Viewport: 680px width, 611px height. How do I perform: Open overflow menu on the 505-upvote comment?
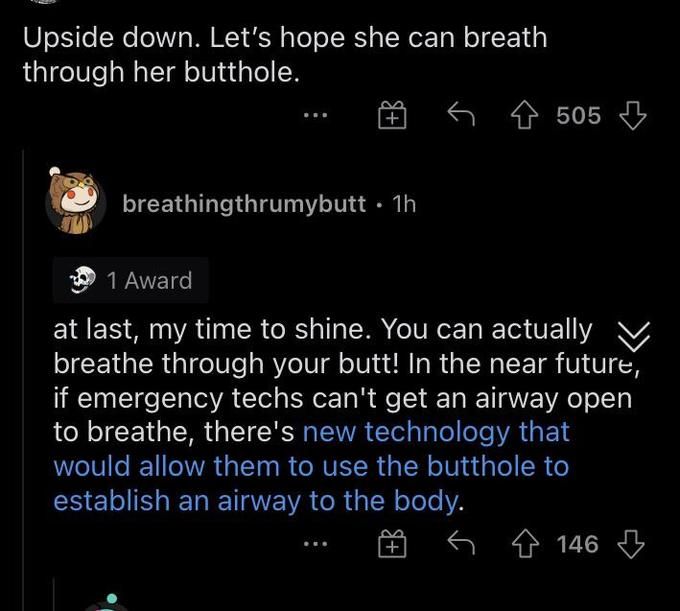pos(316,117)
